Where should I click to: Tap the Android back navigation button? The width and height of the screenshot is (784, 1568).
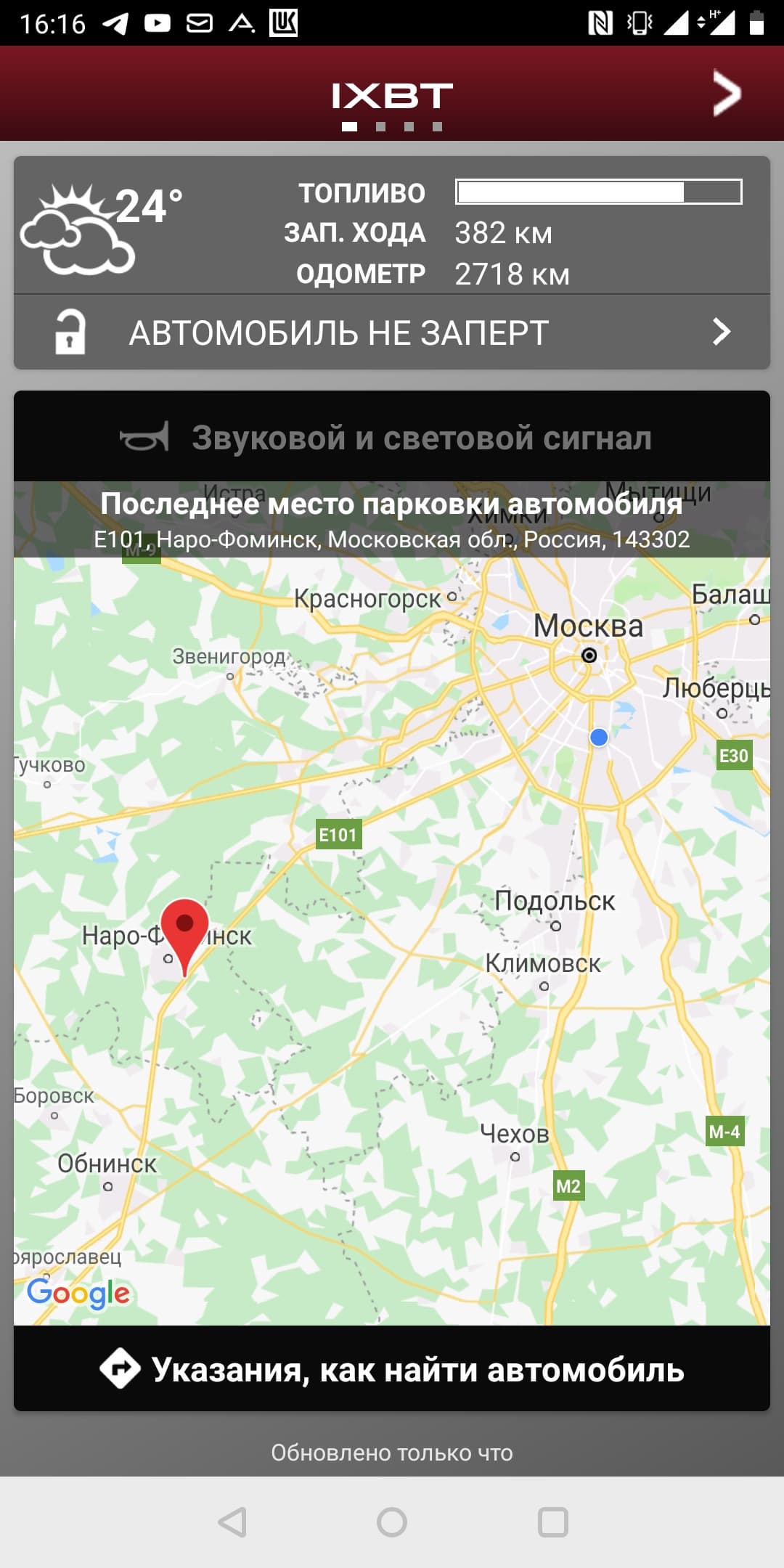[233, 1522]
